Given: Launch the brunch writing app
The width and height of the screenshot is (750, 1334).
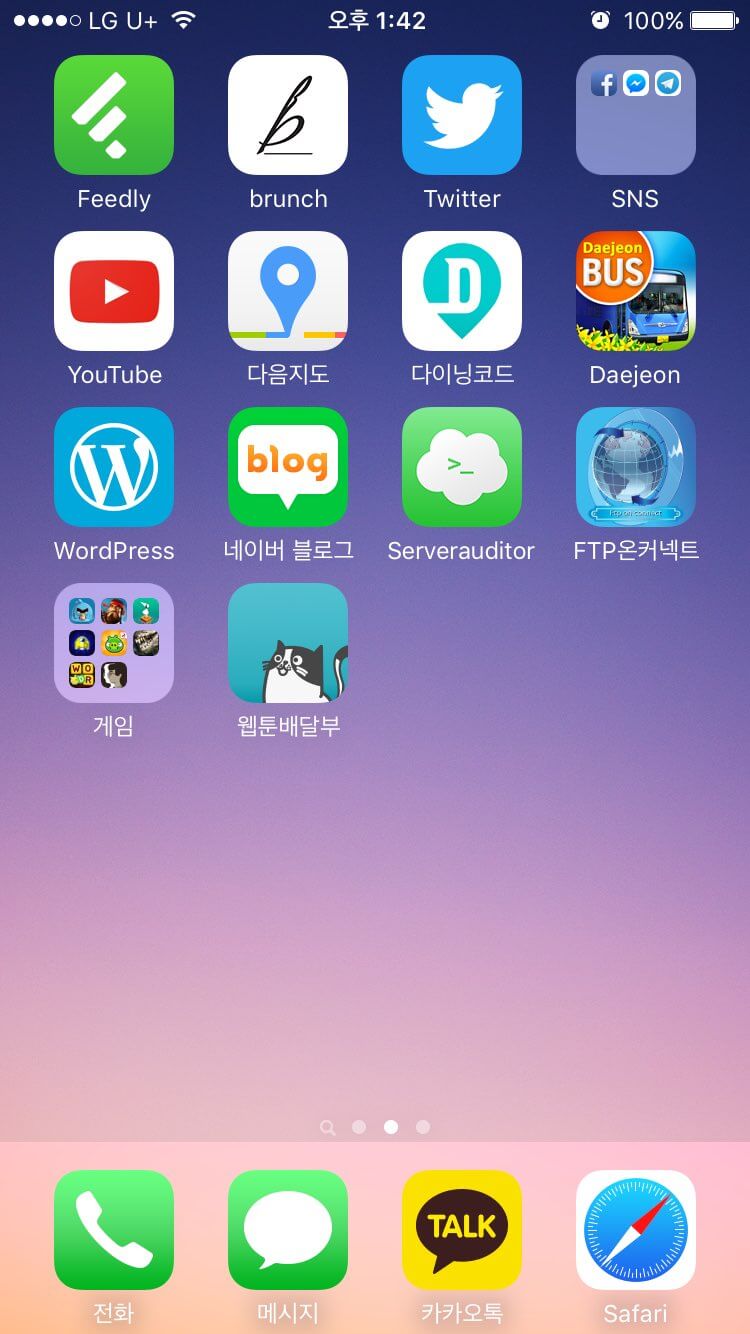Looking at the screenshot, I should [288, 114].
